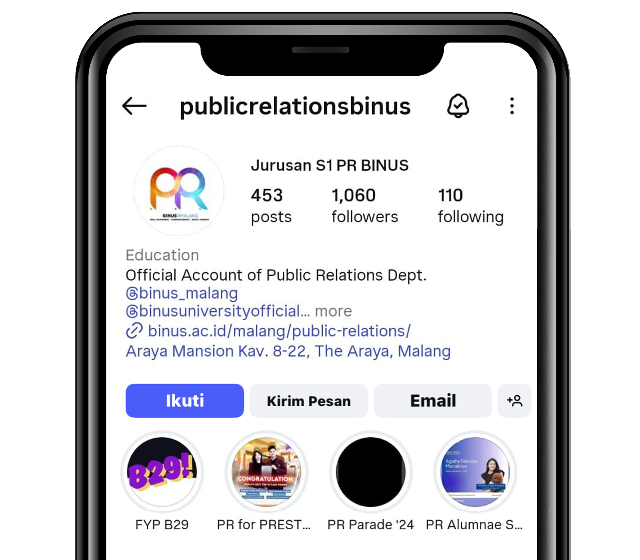Open the @binus_malang mention

coord(182,293)
